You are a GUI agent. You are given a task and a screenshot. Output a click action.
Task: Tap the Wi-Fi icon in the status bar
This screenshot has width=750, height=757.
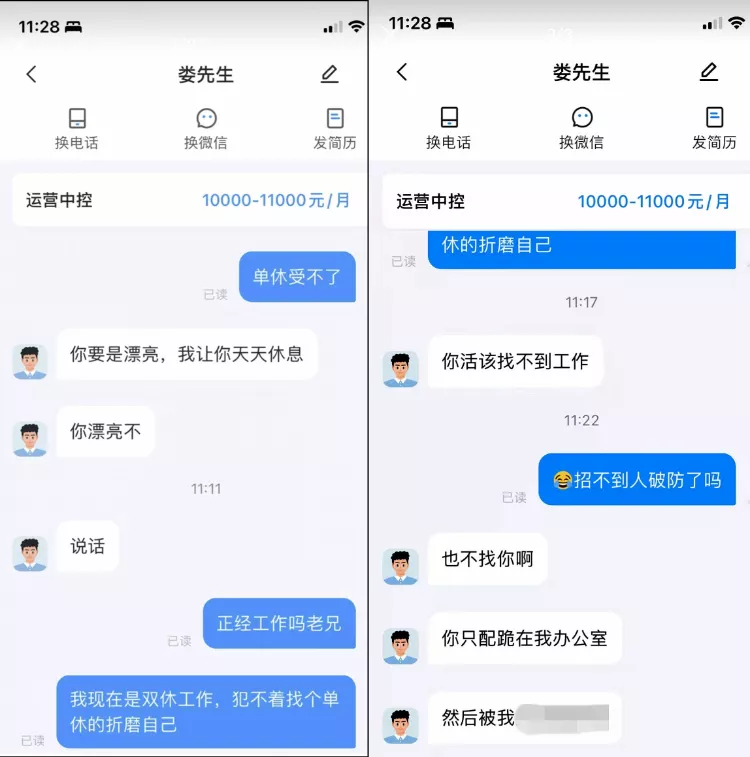[x=358, y=26]
